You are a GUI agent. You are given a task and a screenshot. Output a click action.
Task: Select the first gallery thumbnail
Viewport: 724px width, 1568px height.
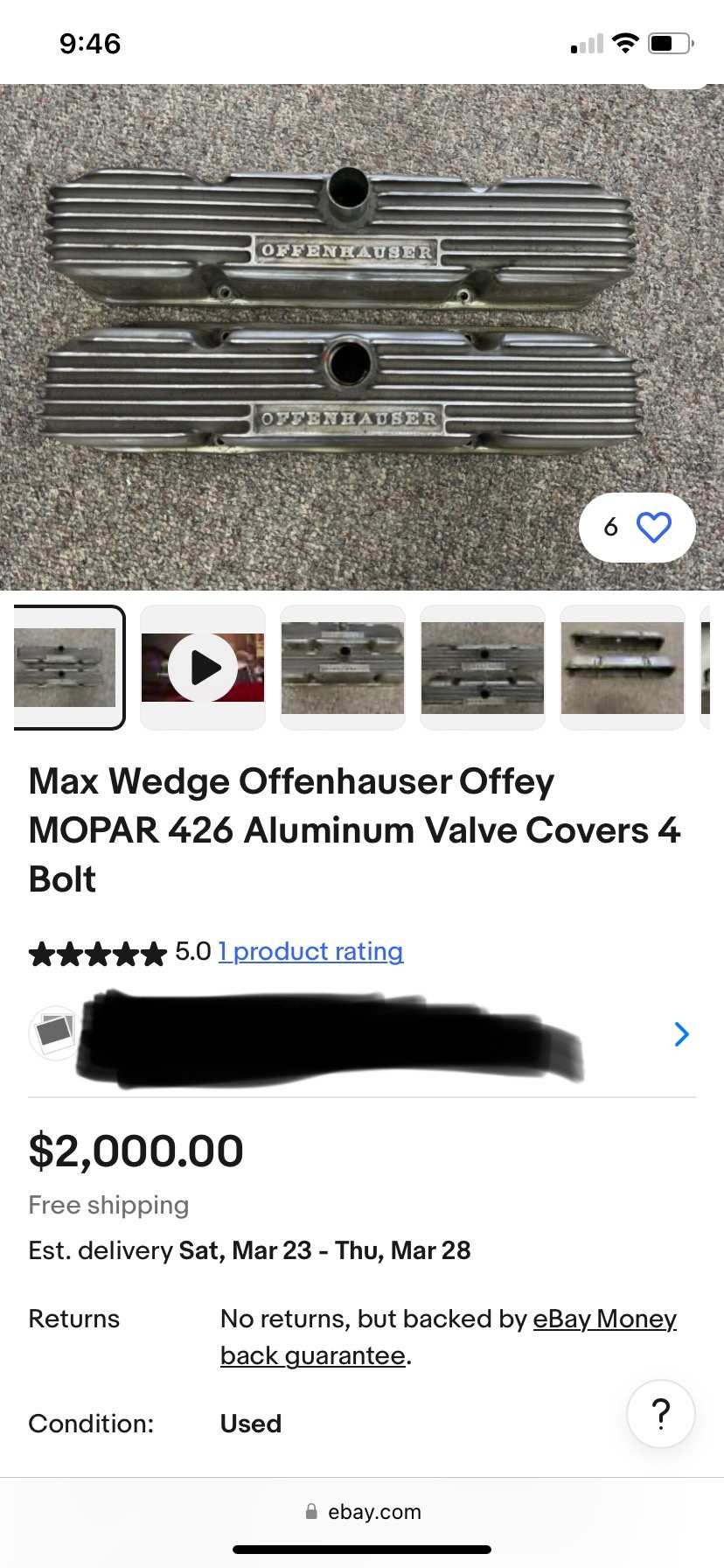point(66,667)
